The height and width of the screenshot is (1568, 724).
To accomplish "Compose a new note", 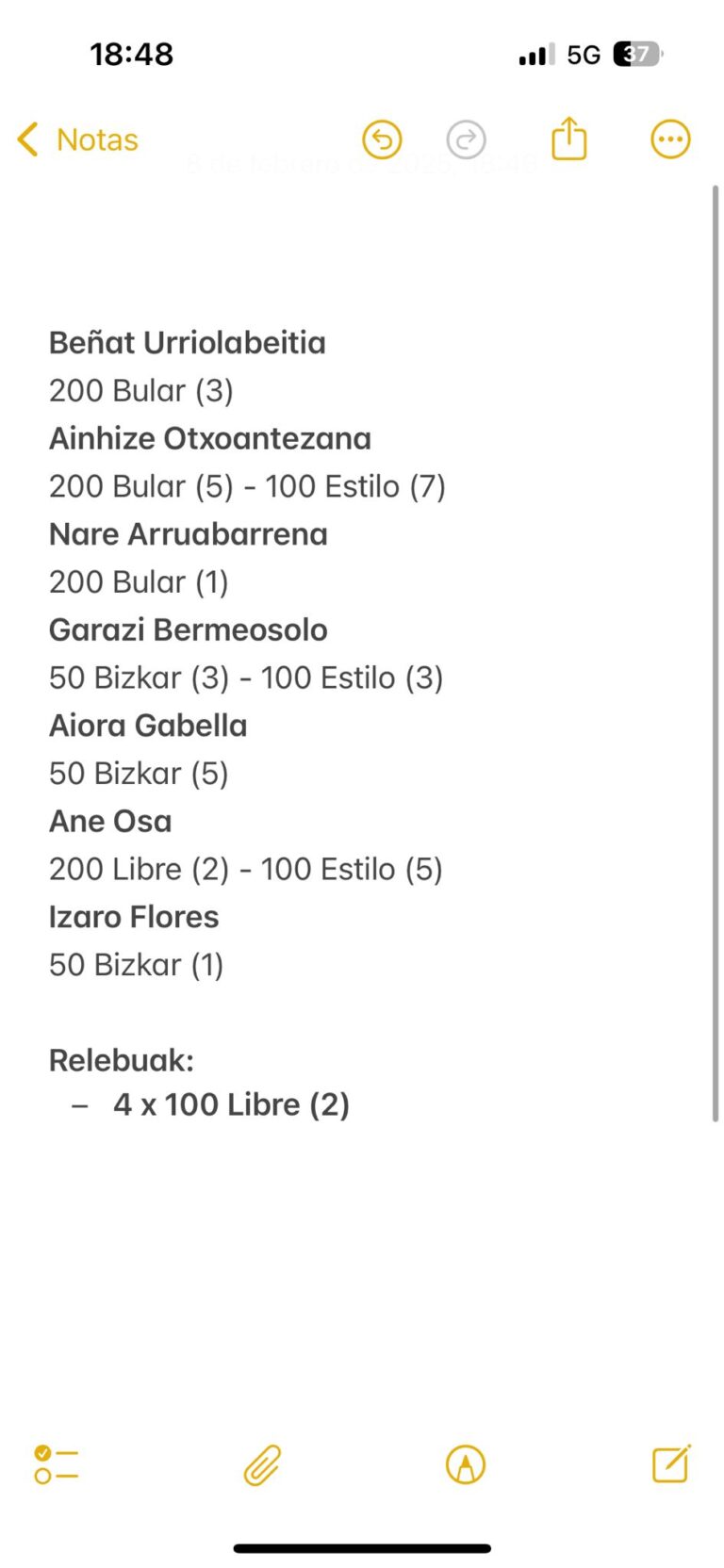I will click(x=671, y=1463).
